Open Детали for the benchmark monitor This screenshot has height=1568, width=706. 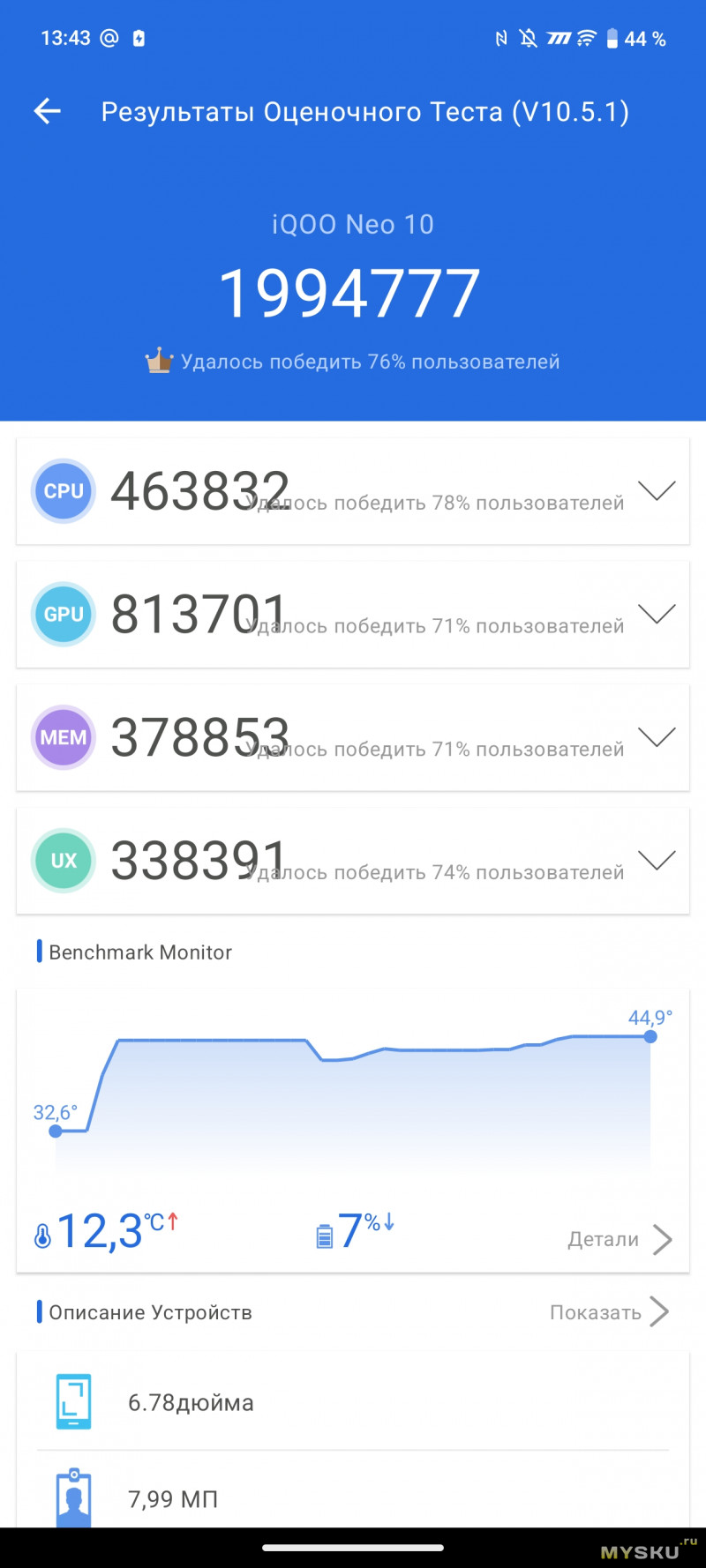[620, 1239]
